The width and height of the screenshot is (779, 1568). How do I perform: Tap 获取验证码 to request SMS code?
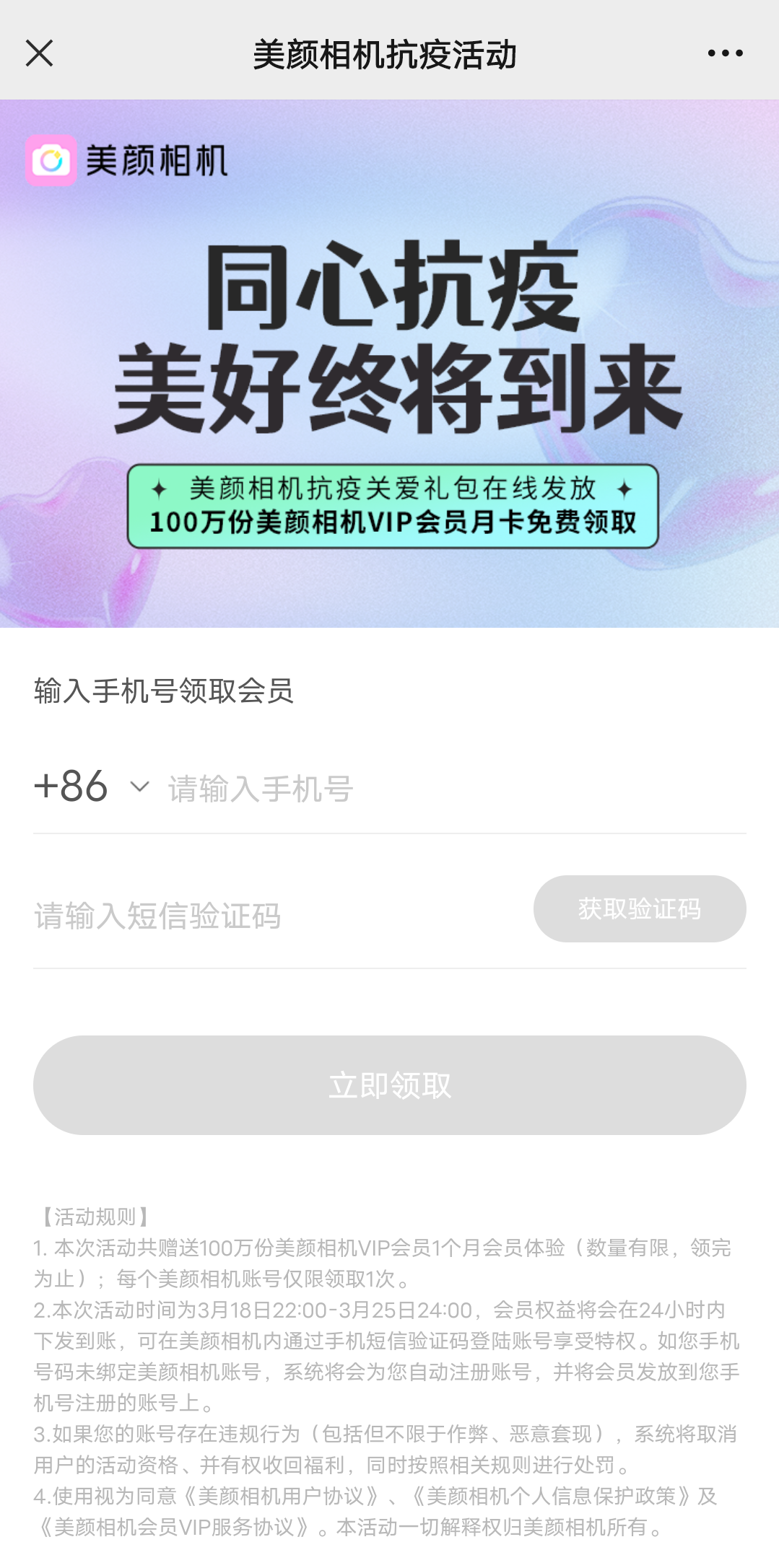(x=639, y=908)
